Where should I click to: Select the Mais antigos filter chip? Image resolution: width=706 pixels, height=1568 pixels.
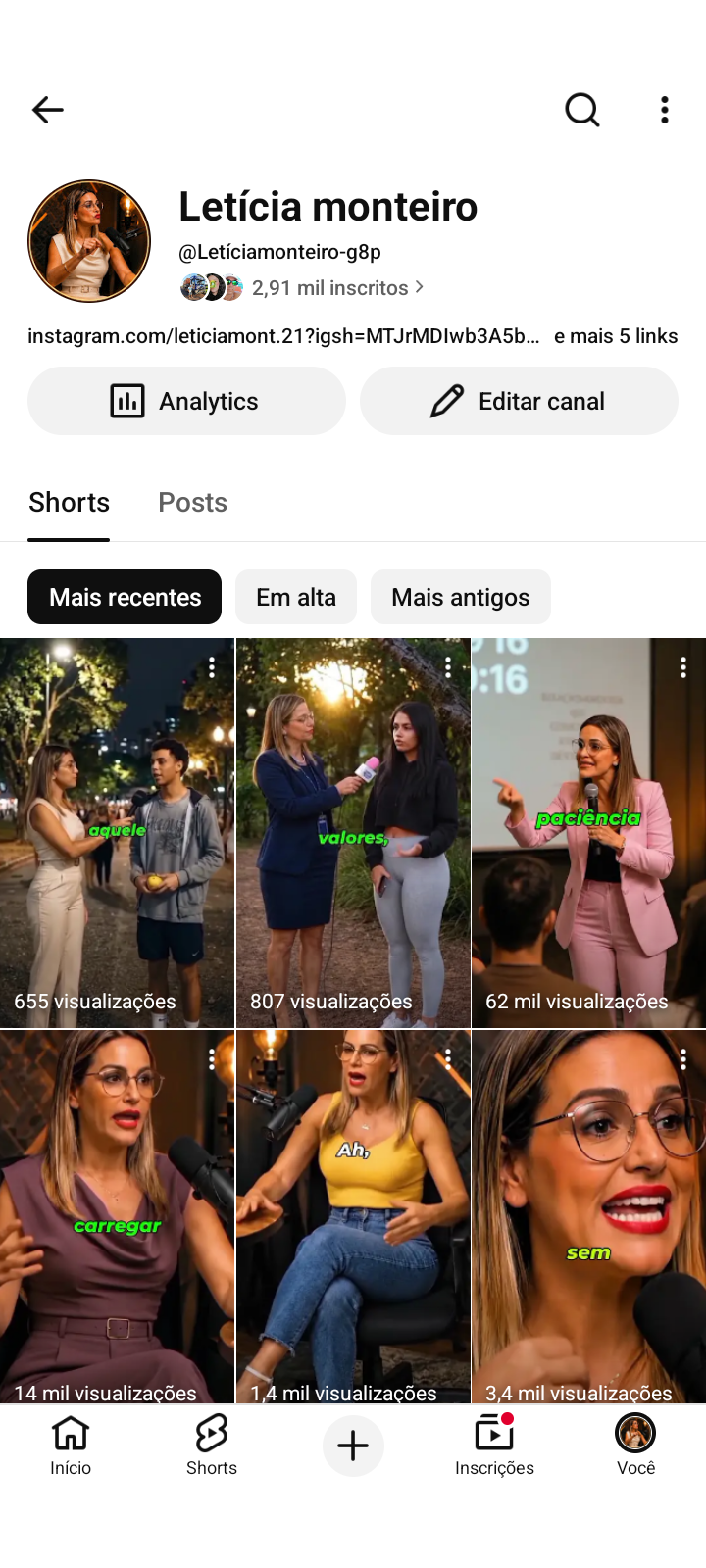pos(461,597)
